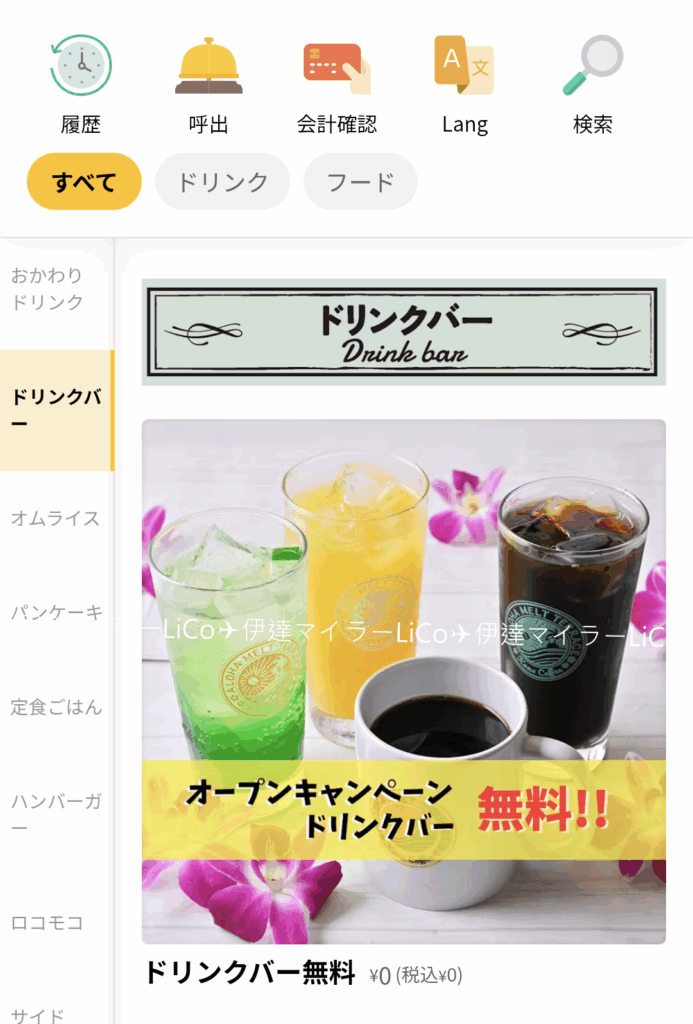
Task: Open the サイド category
Action: click(40, 1014)
